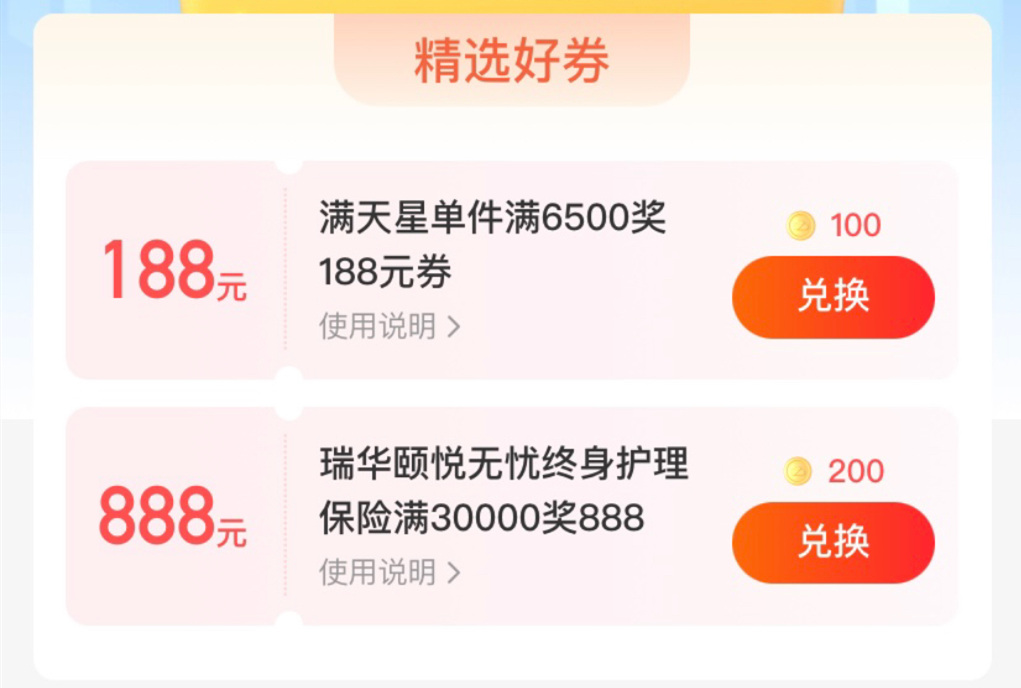View 使用说明 for the 888元 coupon

coord(389,572)
